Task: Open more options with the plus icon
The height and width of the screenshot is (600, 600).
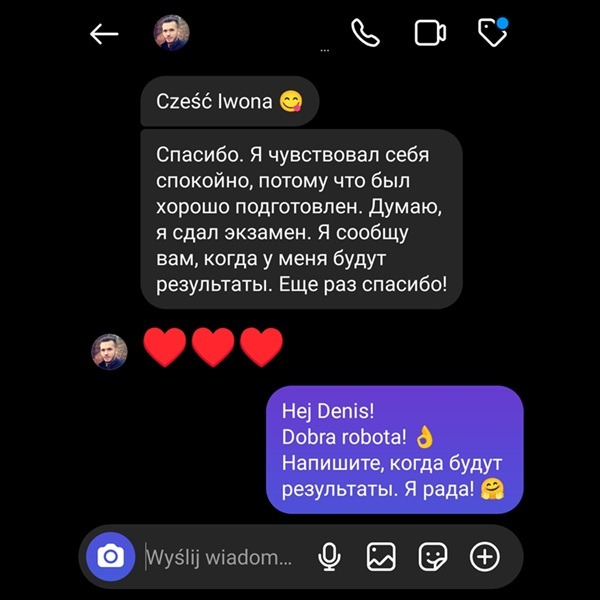Action: point(485,557)
